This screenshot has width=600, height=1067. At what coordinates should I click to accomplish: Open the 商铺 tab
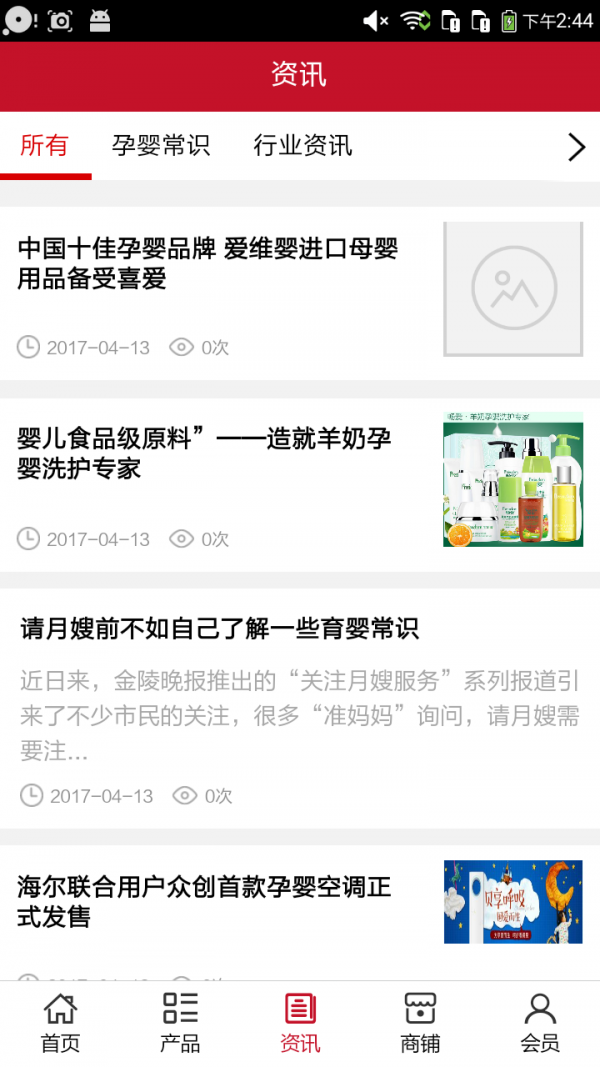pos(420,1022)
